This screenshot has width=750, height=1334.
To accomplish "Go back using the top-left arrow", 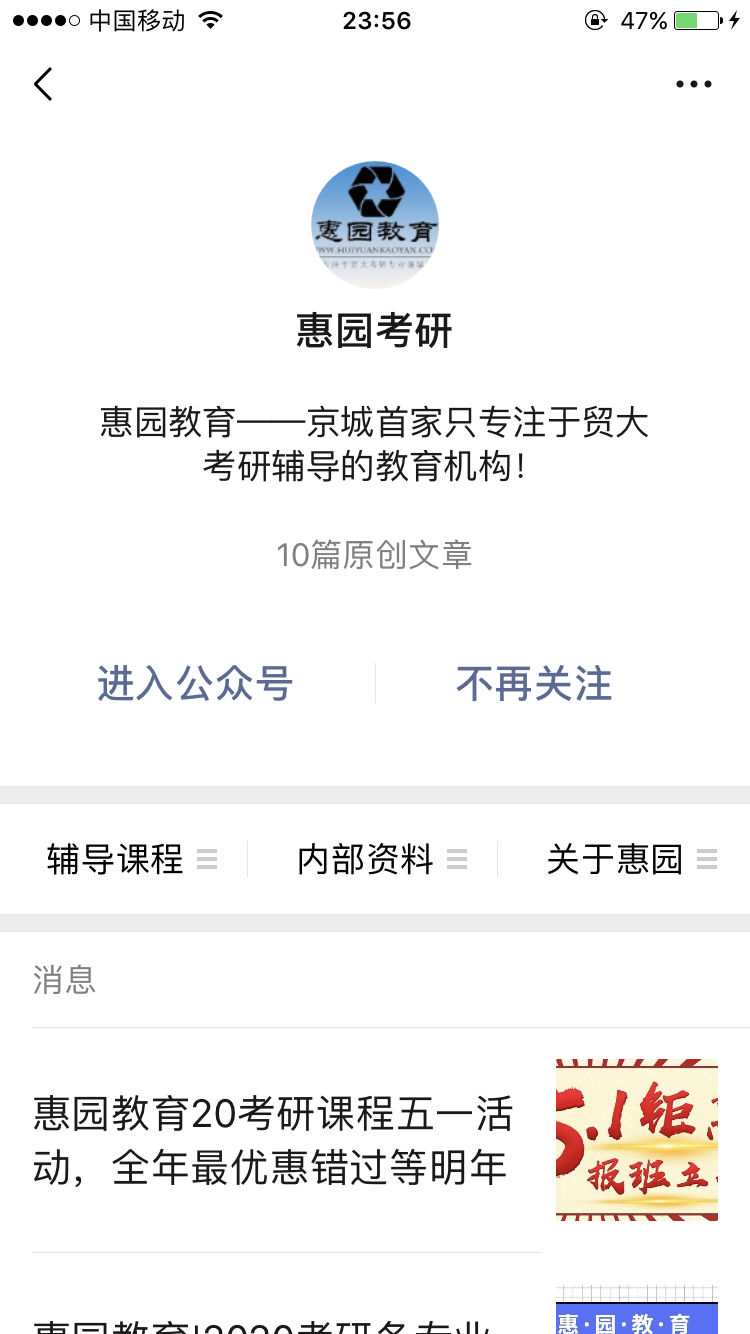I will coord(43,85).
